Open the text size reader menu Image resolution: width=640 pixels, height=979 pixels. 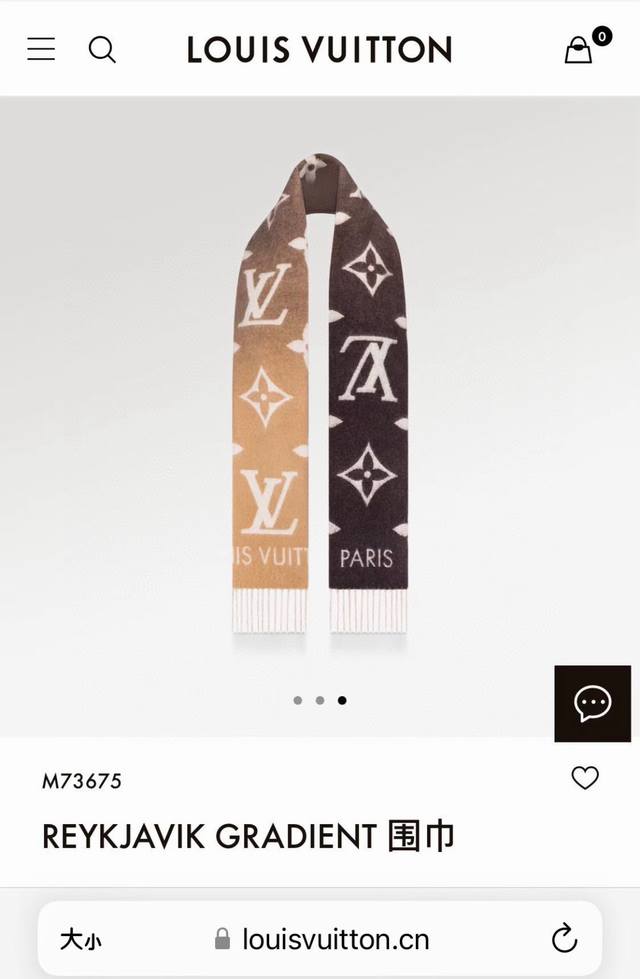tap(80, 939)
